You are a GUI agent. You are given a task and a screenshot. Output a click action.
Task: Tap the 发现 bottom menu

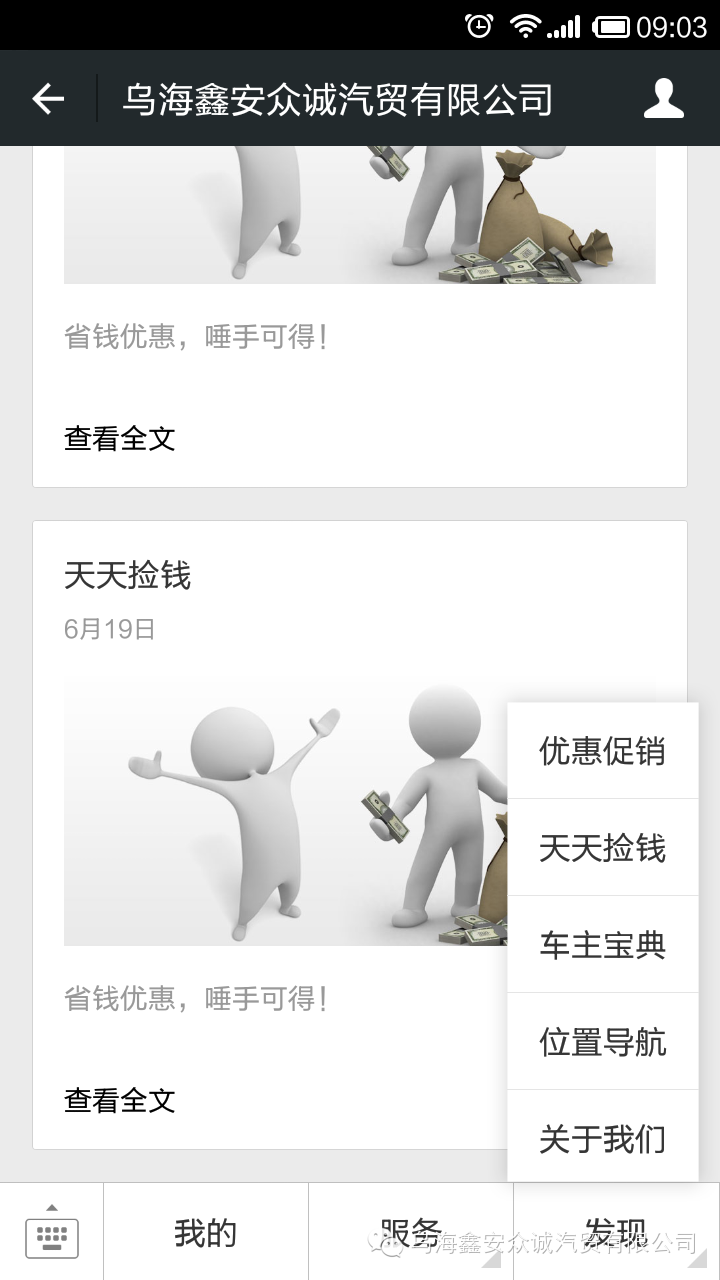pos(616,1231)
